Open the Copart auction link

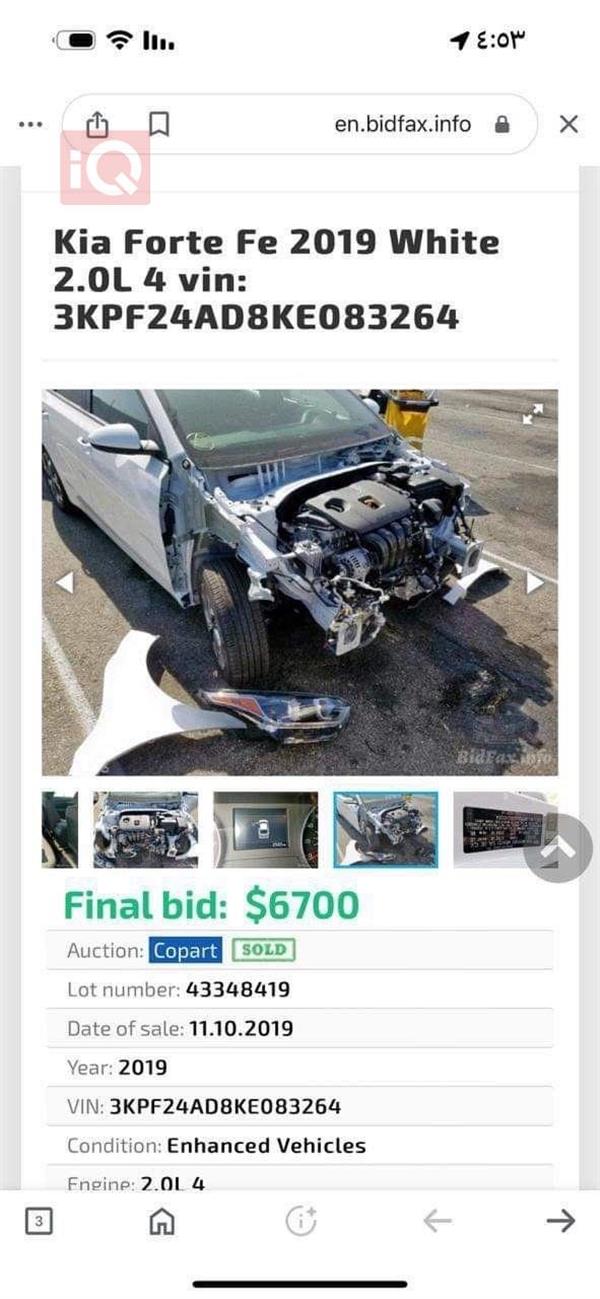pos(186,950)
